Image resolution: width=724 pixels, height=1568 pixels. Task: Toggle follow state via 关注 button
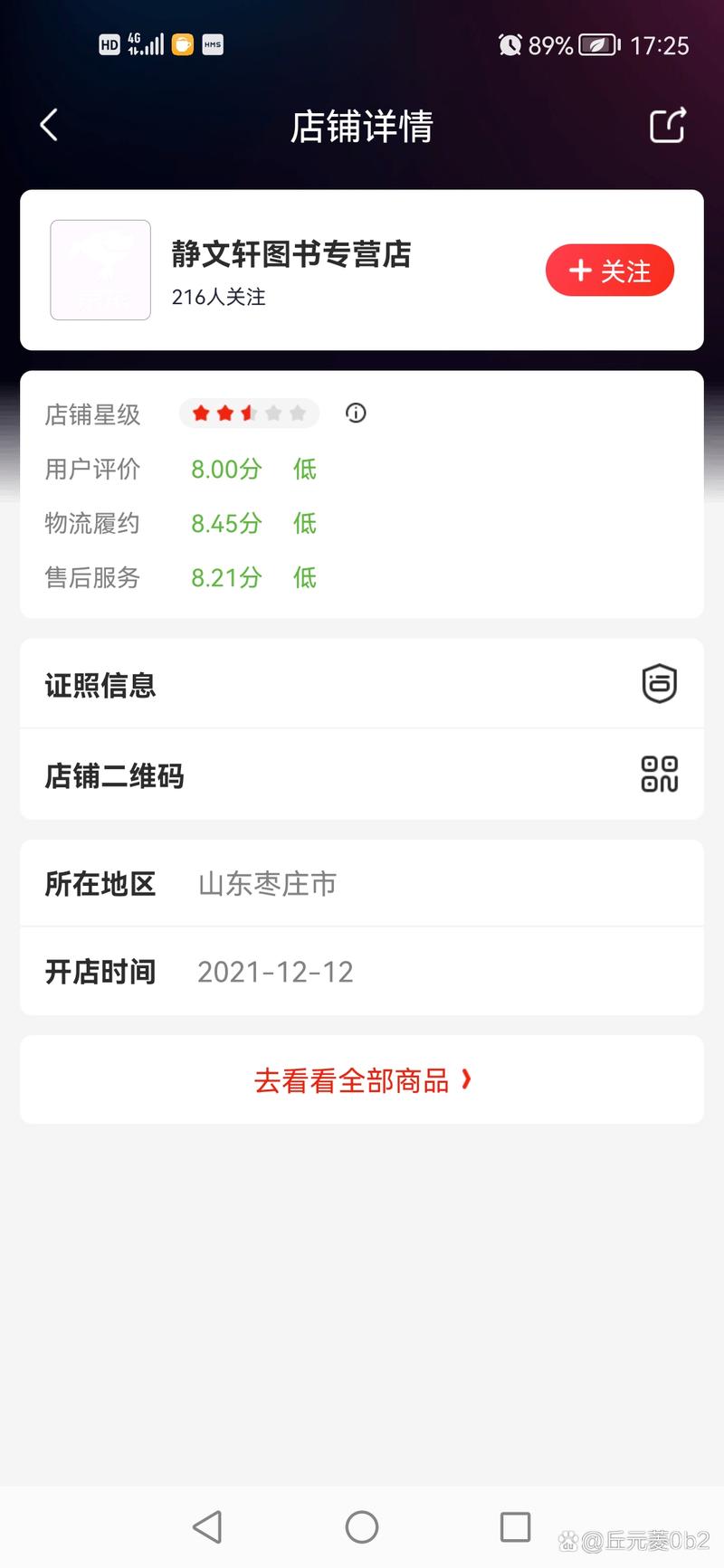[x=610, y=270]
